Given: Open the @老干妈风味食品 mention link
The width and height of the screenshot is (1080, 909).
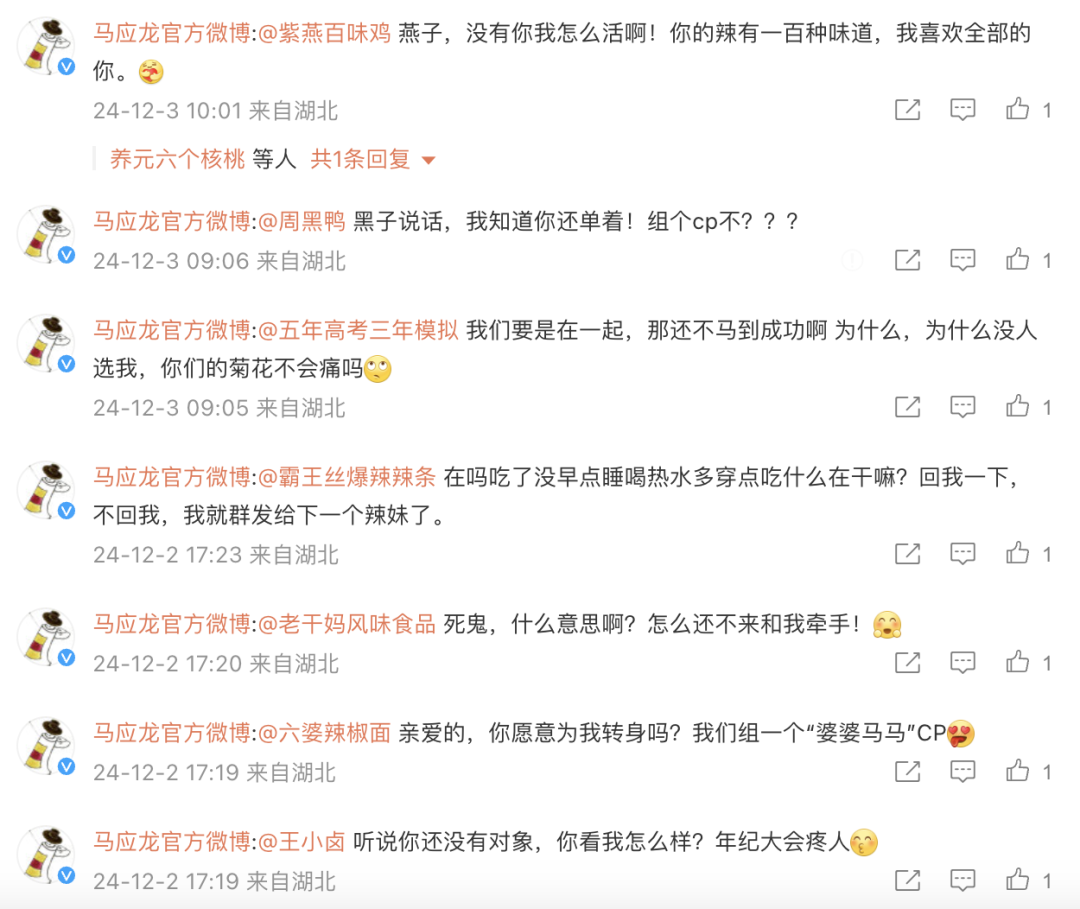Looking at the screenshot, I should point(347,624).
